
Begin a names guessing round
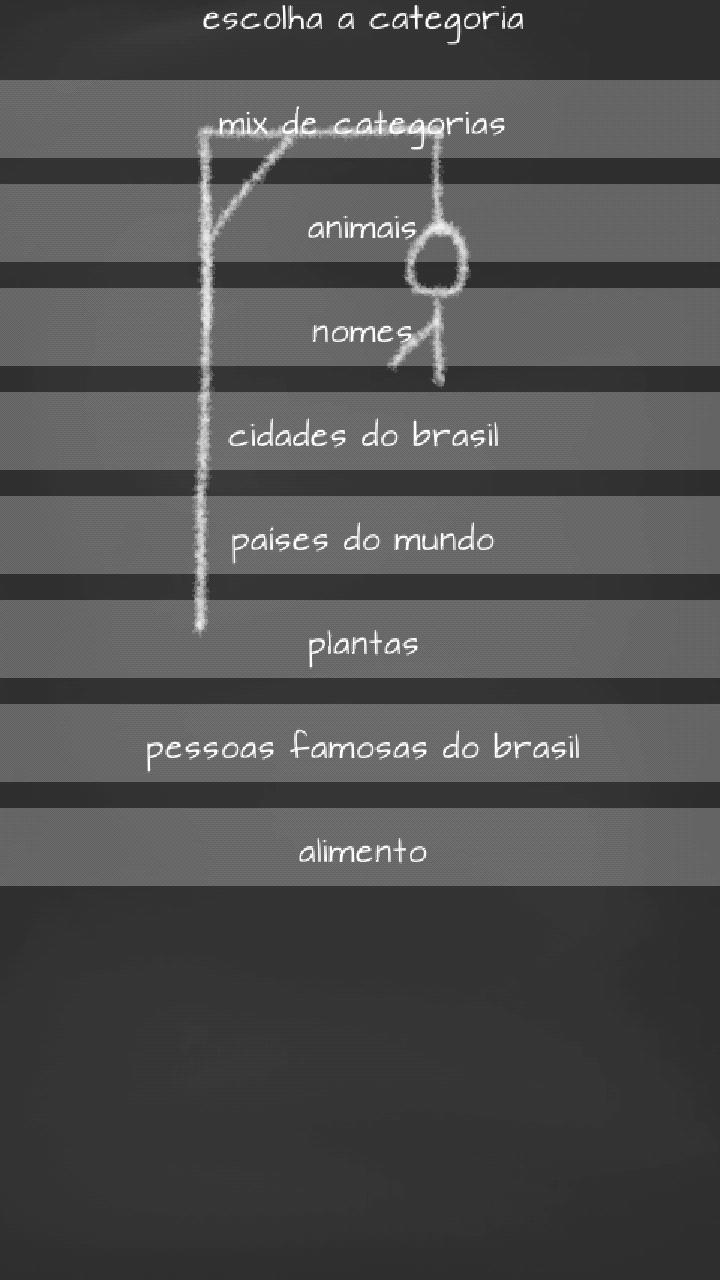click(360, 331)
